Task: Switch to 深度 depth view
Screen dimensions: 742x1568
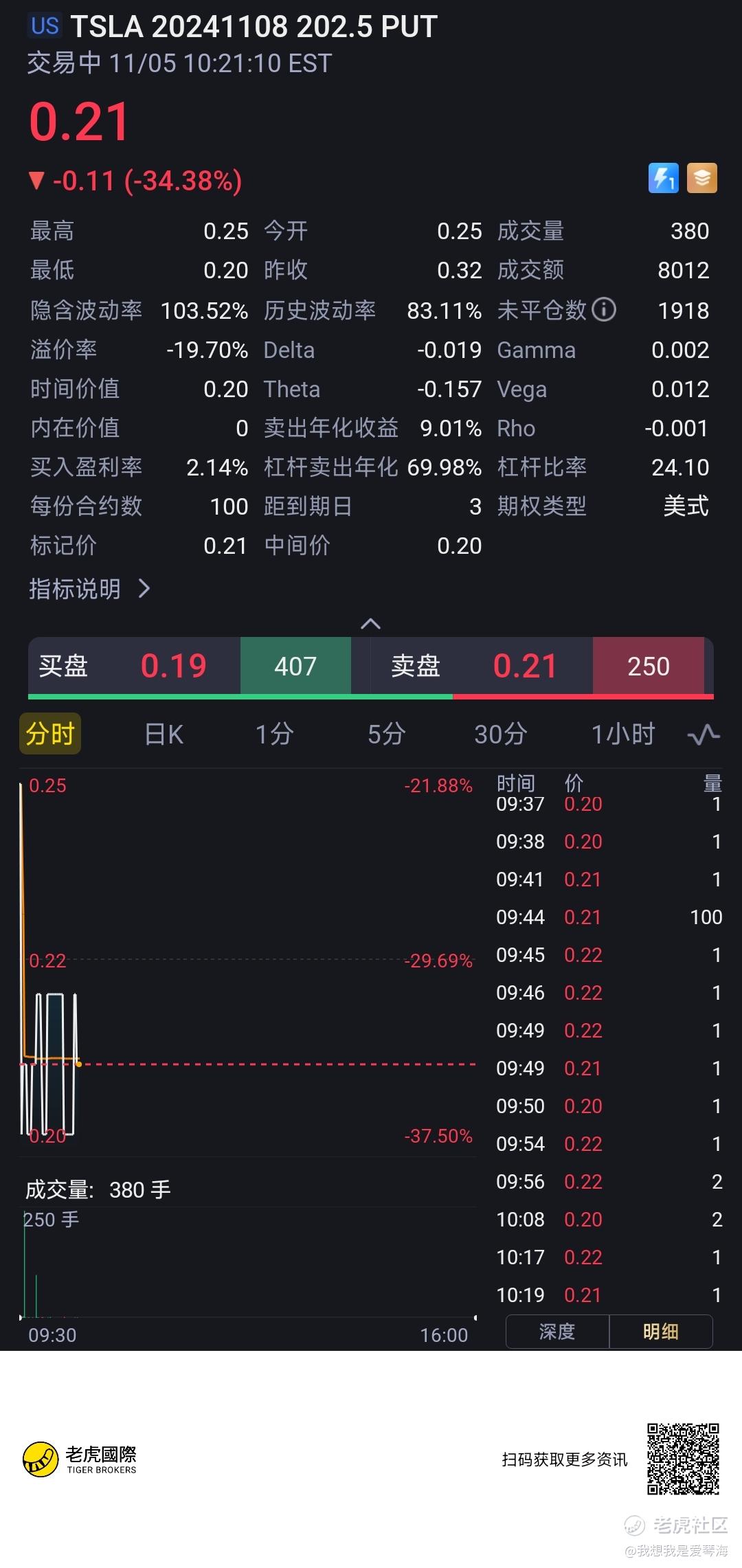Action: [557, 1332]
